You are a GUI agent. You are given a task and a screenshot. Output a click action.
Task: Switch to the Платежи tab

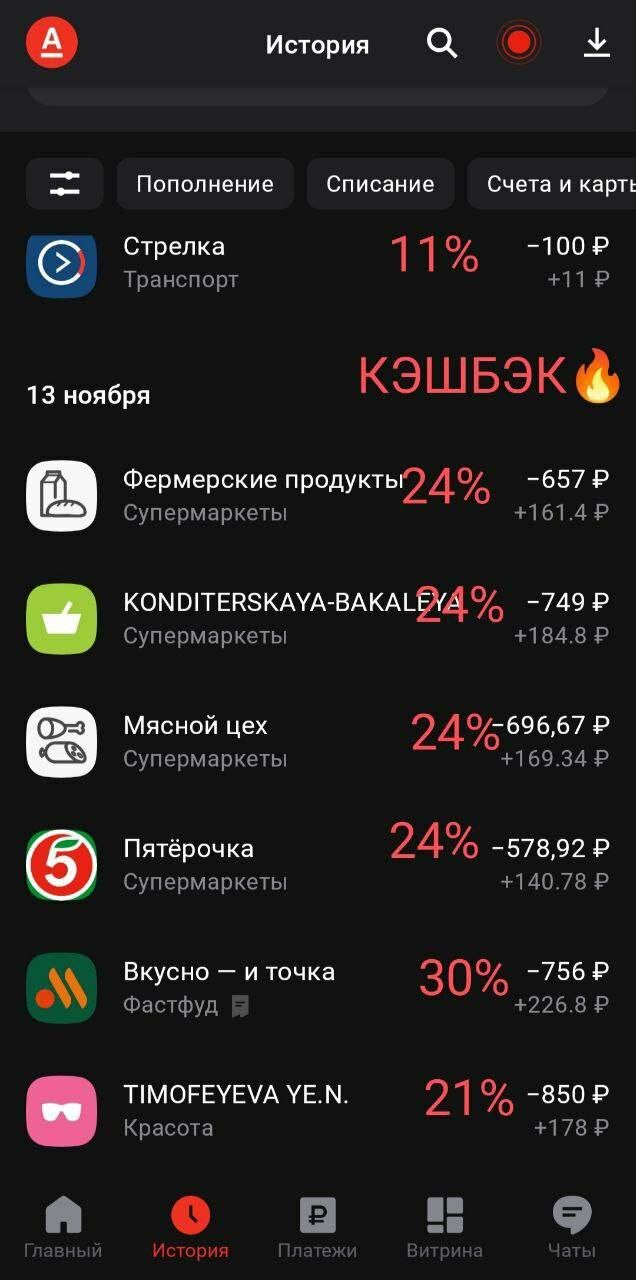[x=317, y=1229]
